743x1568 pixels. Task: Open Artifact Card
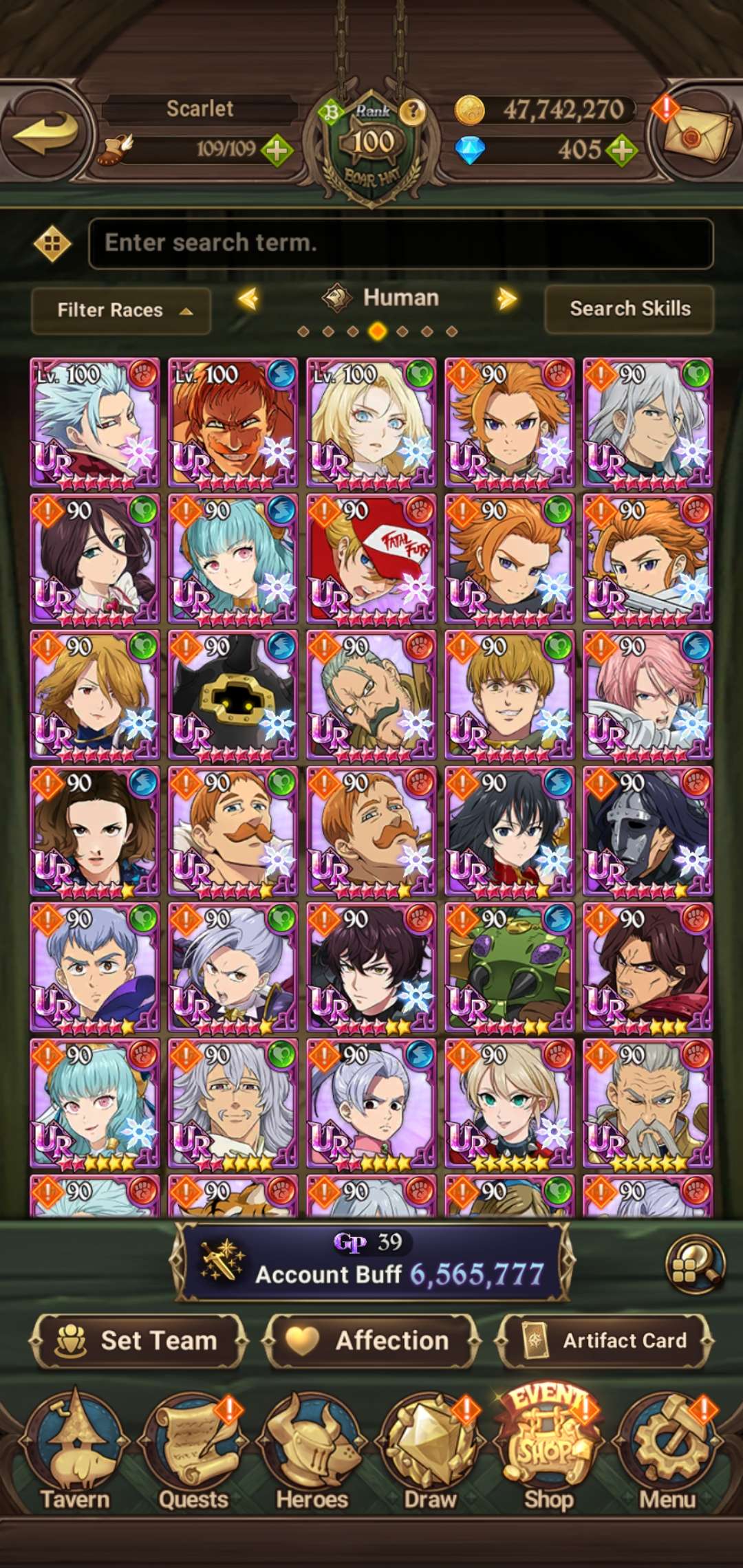coord(605,1340)
